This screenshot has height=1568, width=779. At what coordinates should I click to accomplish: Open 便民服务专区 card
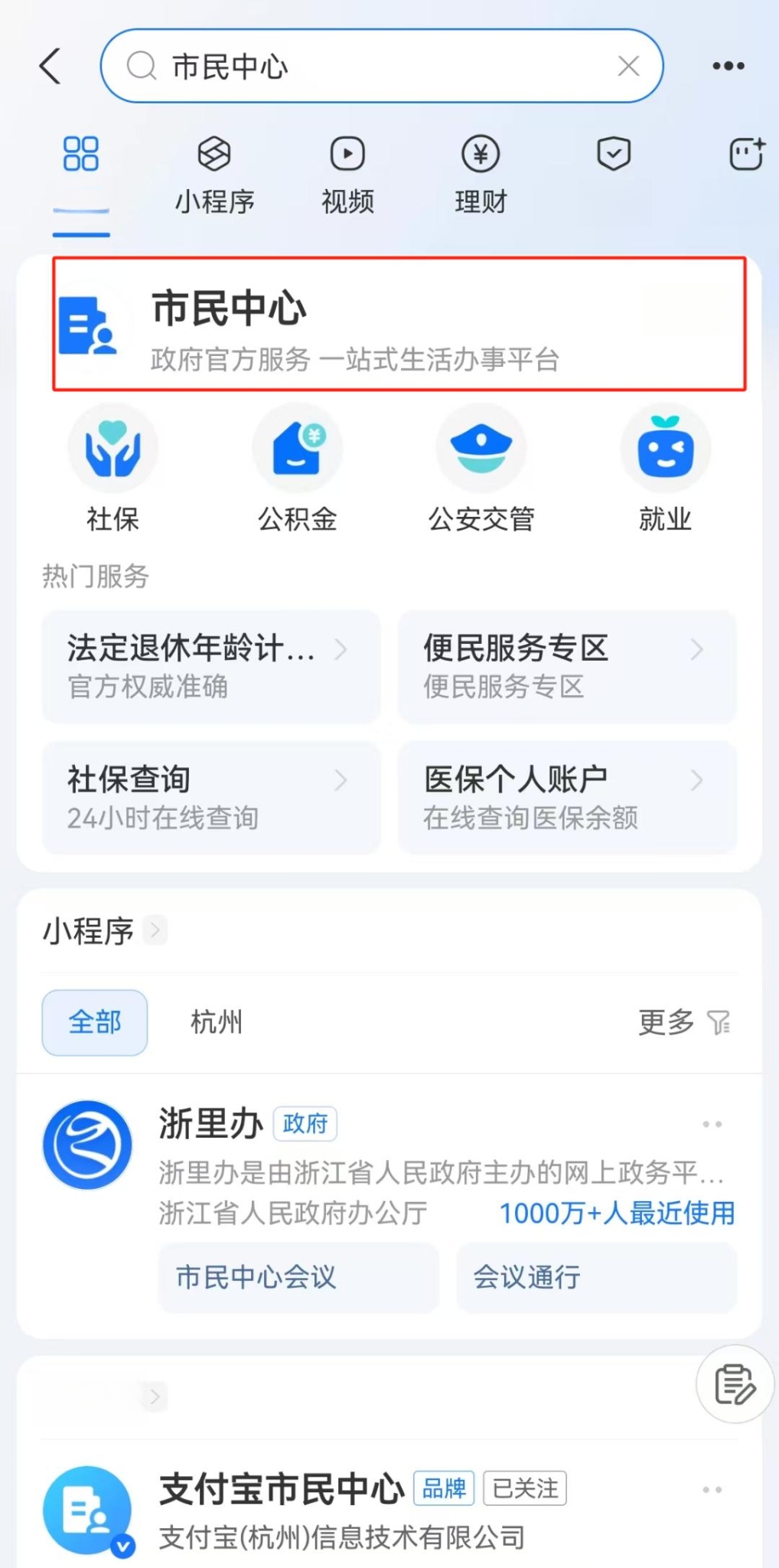coord(567,666)
